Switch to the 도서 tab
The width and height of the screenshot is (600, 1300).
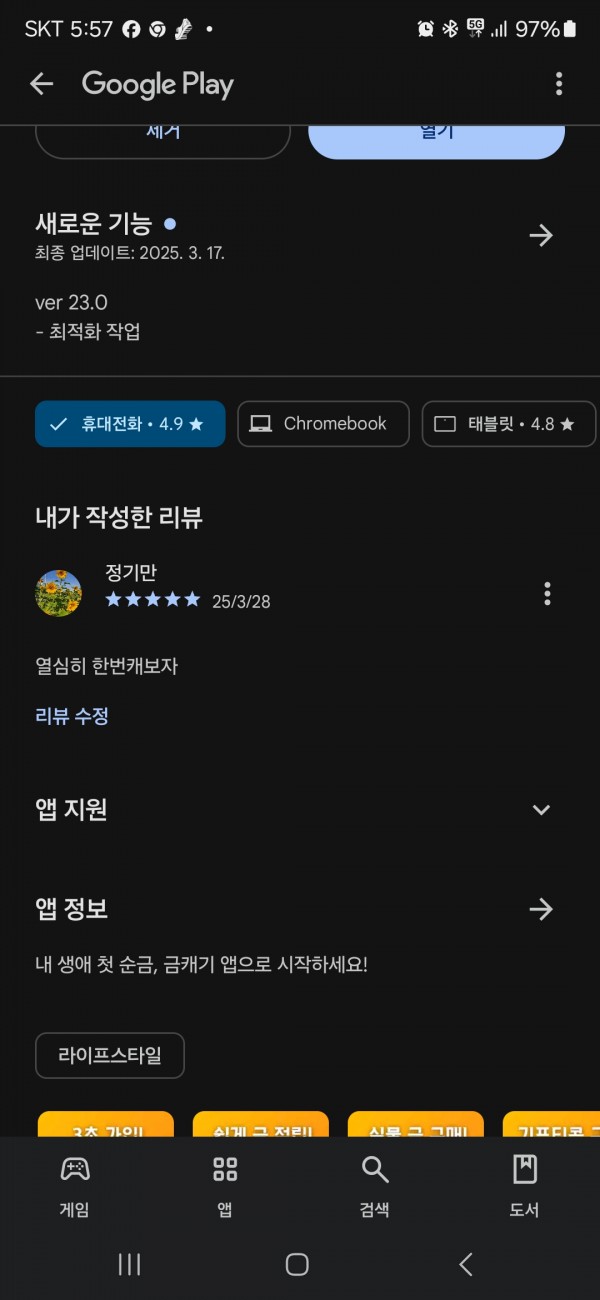tap(525, 1187)
